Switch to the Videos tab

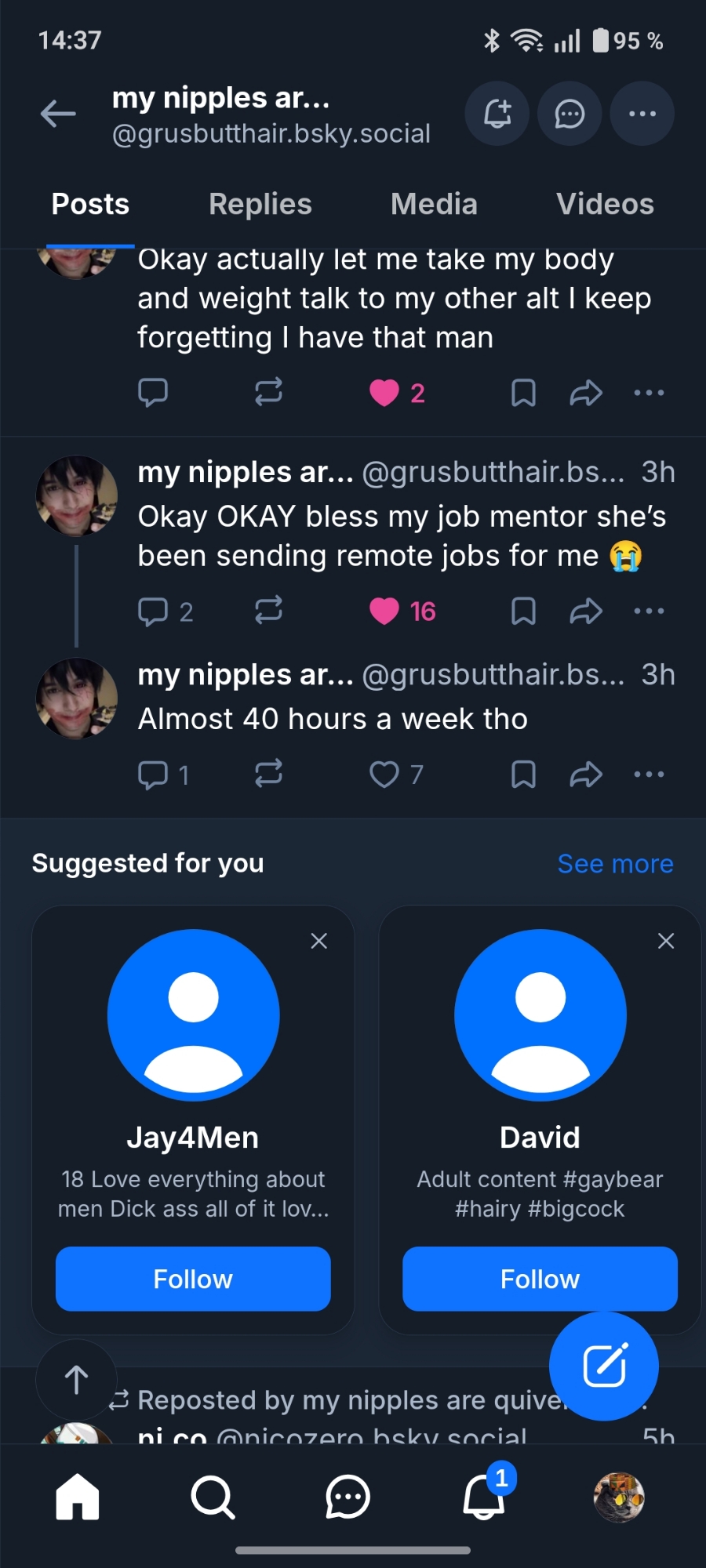click(605, 205)
